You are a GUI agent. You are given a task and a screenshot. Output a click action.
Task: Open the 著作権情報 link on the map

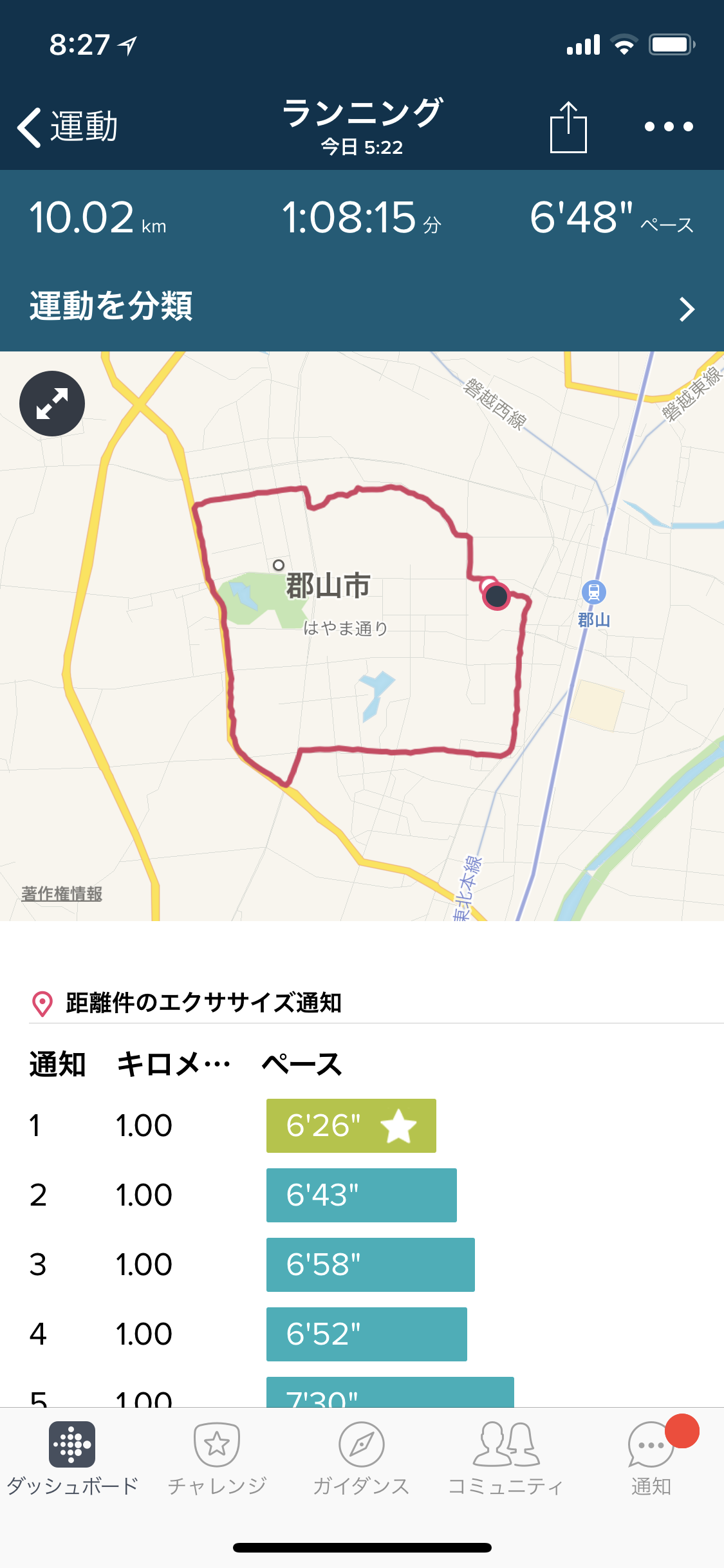(x=62, y=893)
